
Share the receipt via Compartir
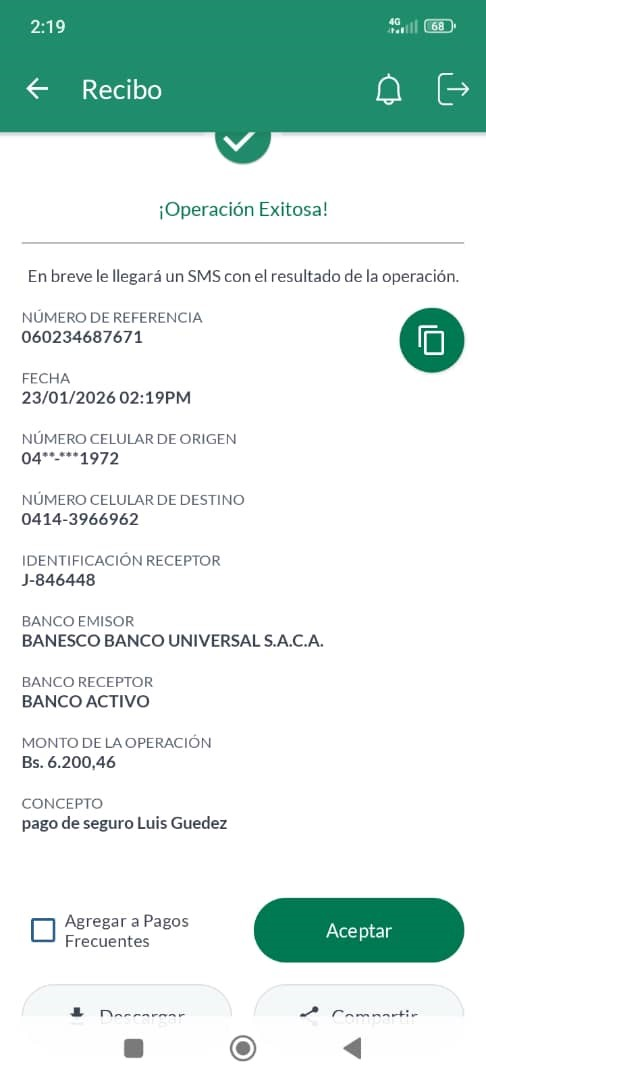click(359, 1007)
